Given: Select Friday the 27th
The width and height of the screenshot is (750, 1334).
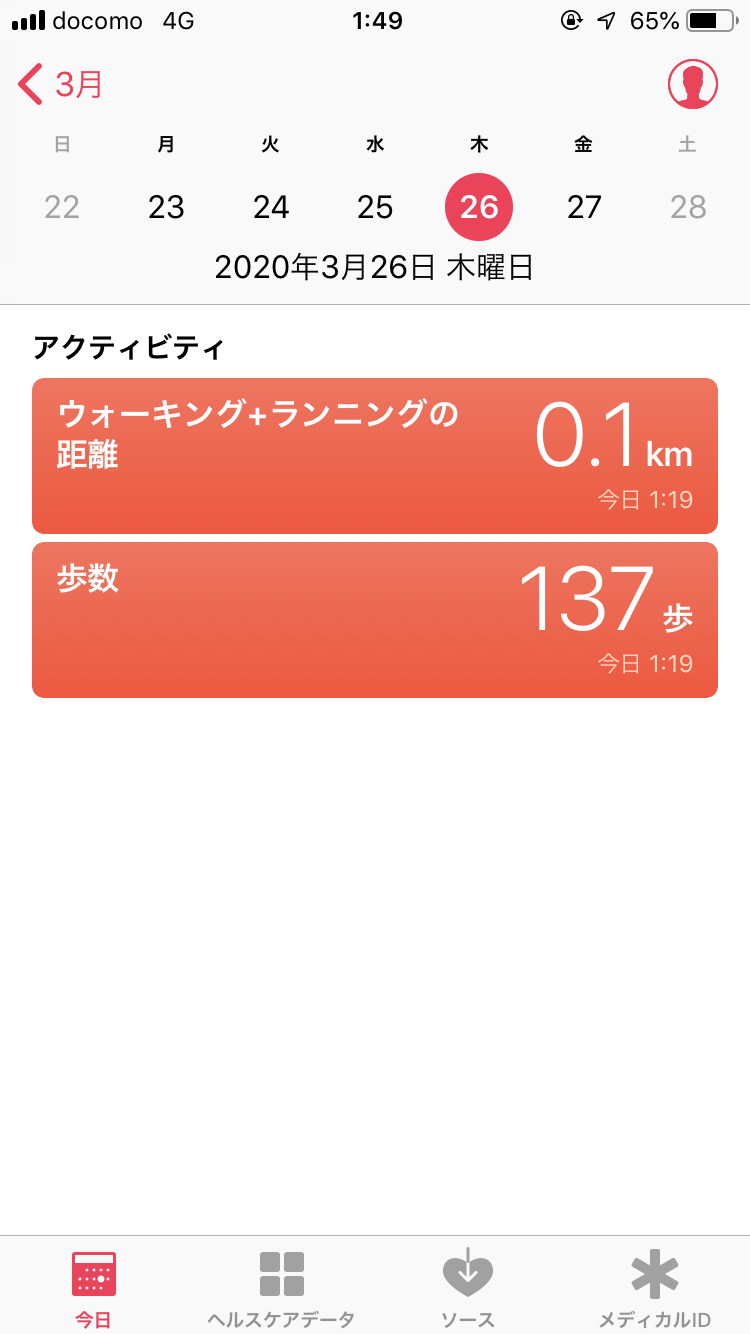Looking at the screenshot, I should point(584,207).
